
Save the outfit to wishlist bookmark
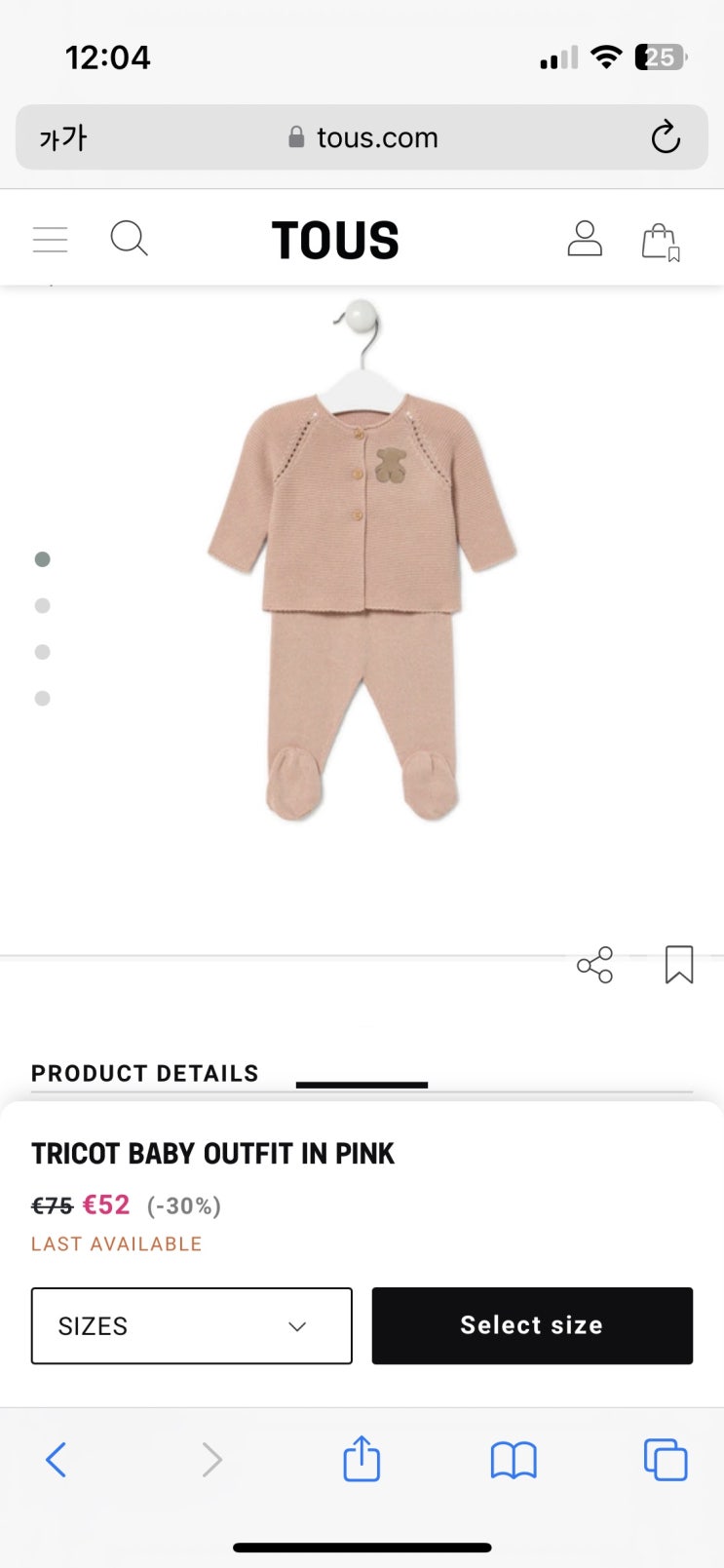[x=679, y=965]
